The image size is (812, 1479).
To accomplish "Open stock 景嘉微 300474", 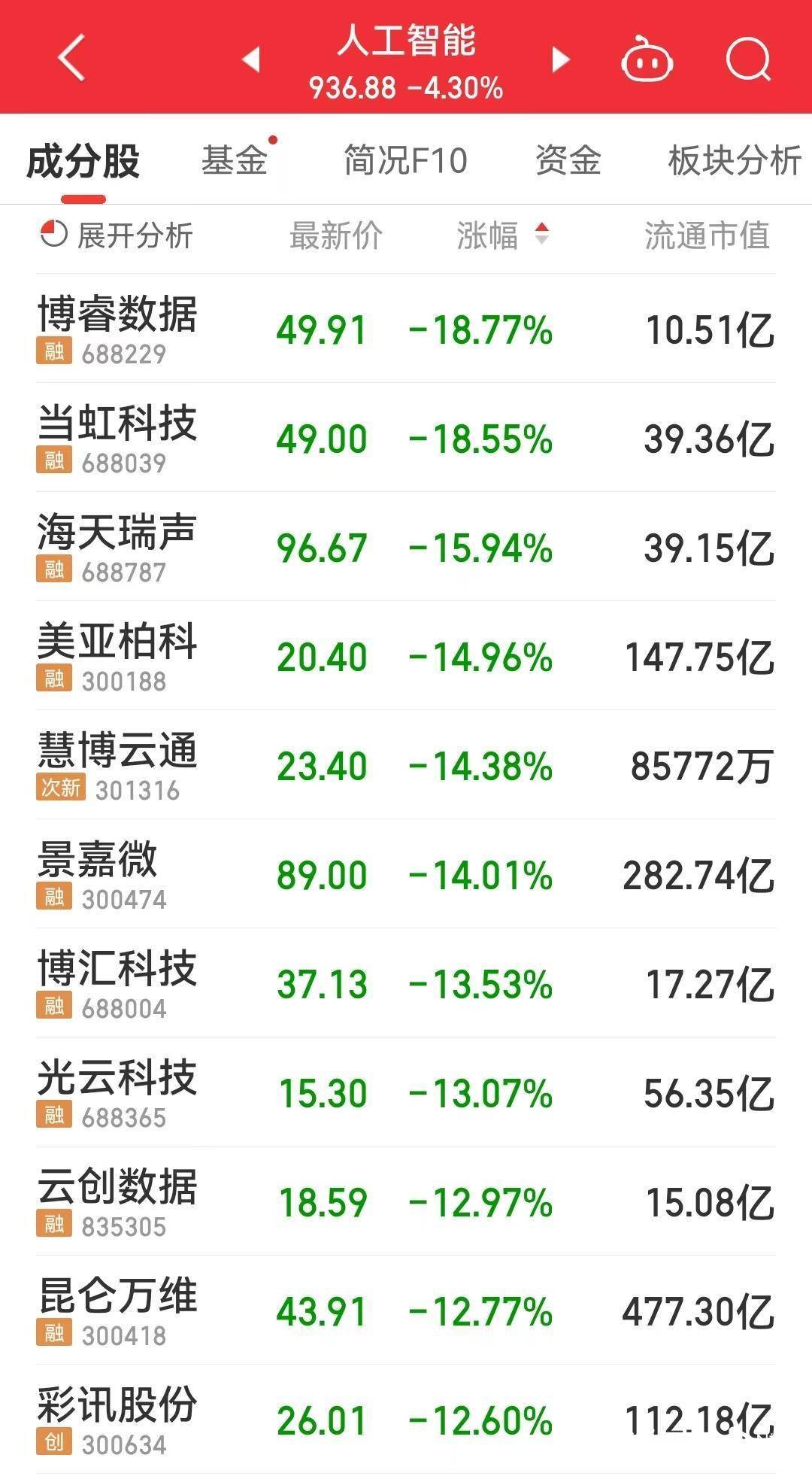I will point(406,874).
